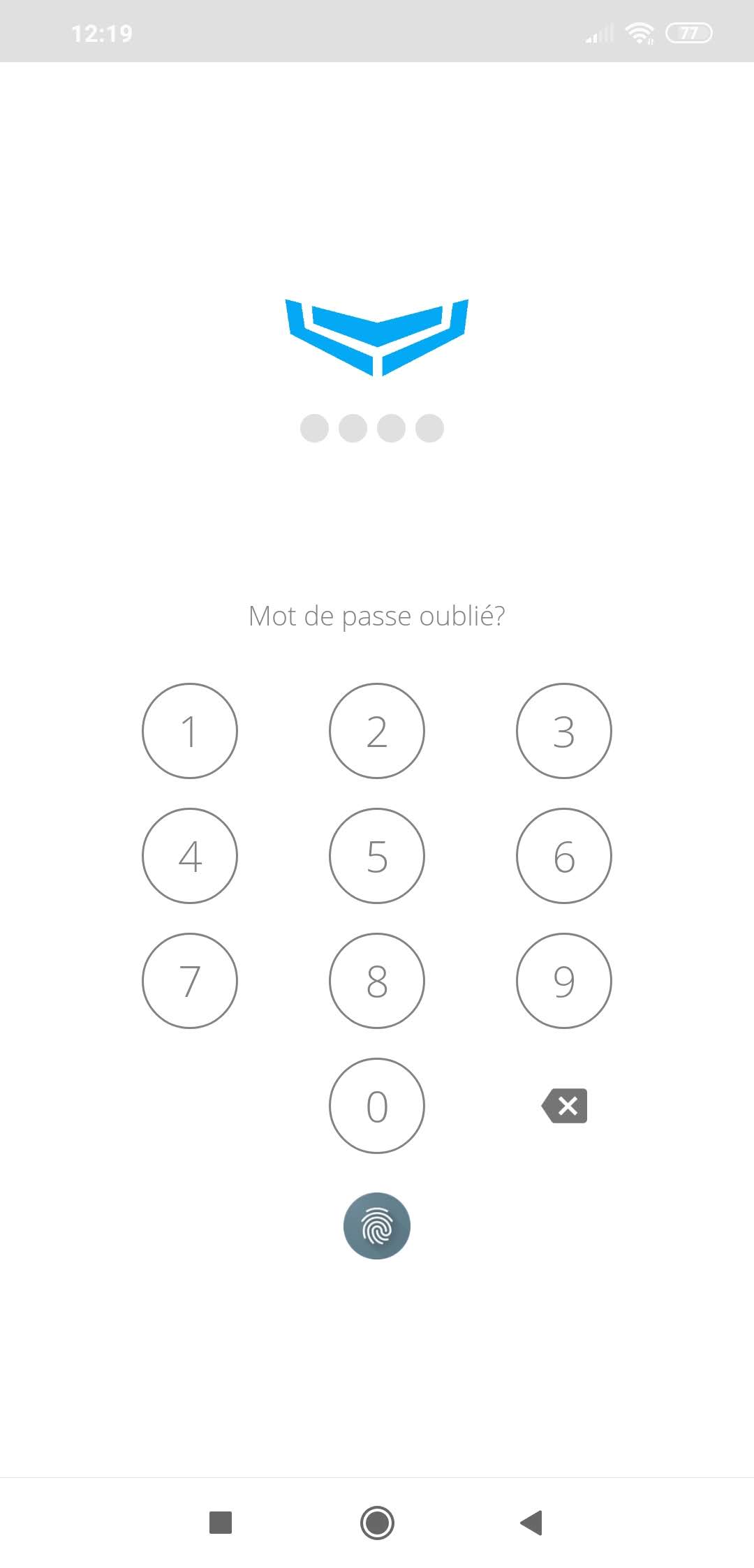Open recent apps from the navigation bar

[x=221, y=1522]
